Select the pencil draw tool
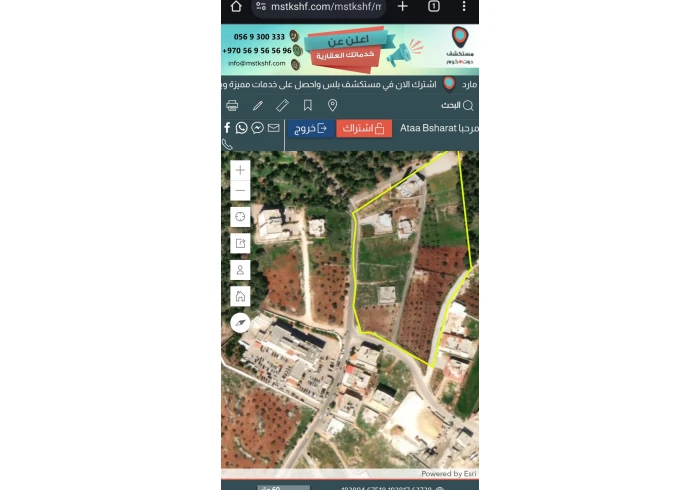Screen dimensions: 700x490 [257, 105]
